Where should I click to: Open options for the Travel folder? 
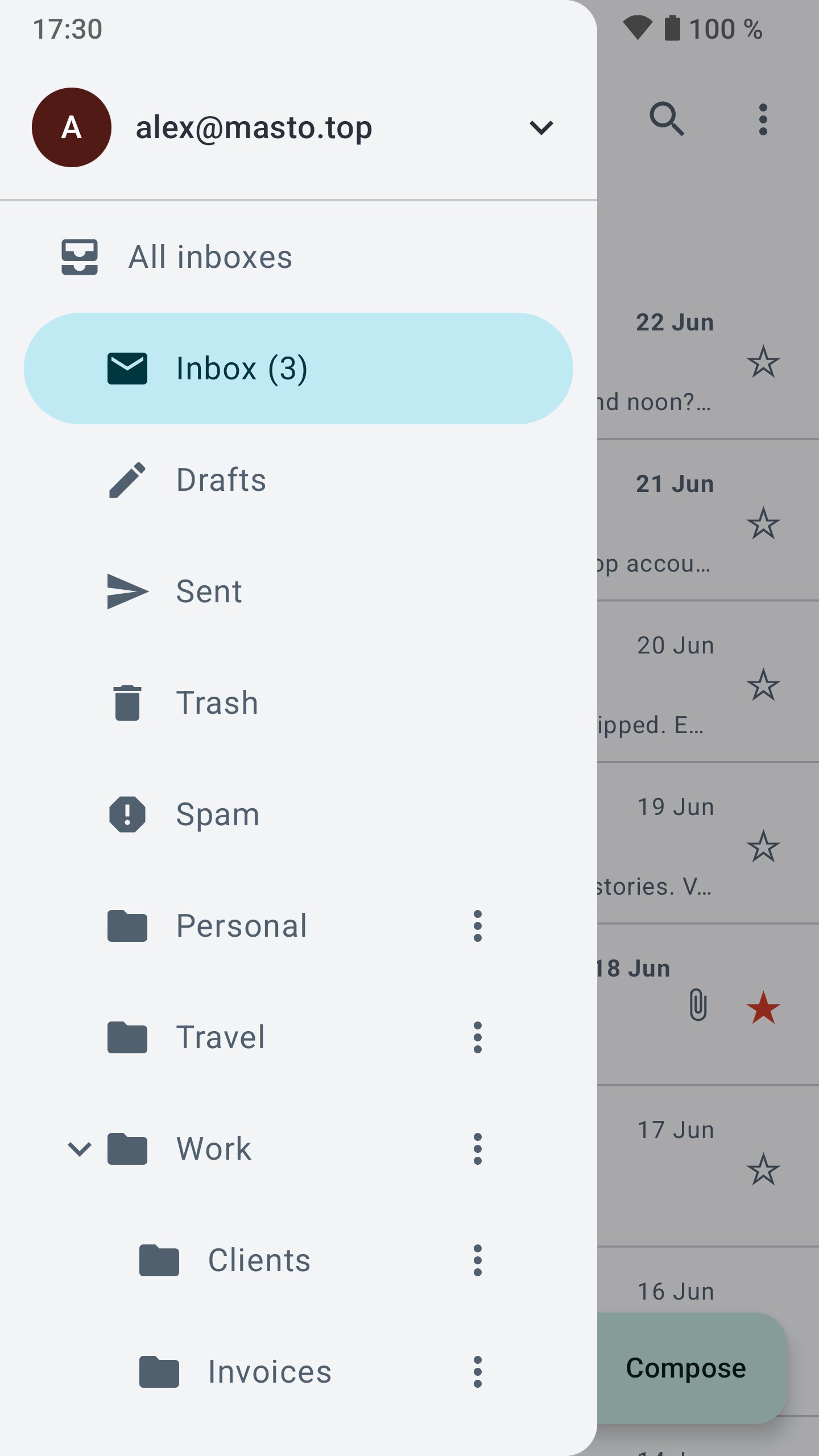[478, 1037]
